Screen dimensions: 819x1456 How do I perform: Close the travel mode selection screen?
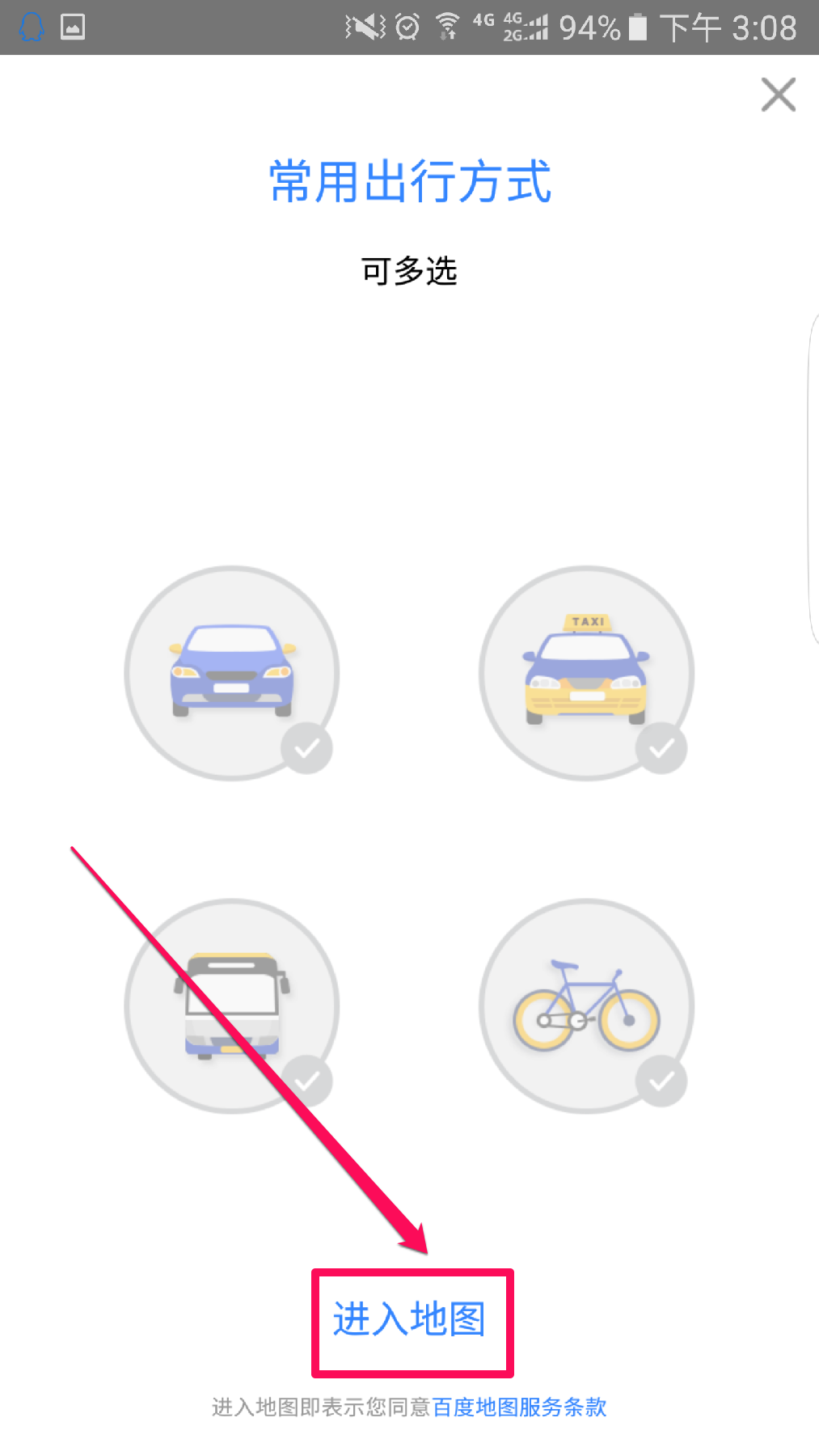778,95
